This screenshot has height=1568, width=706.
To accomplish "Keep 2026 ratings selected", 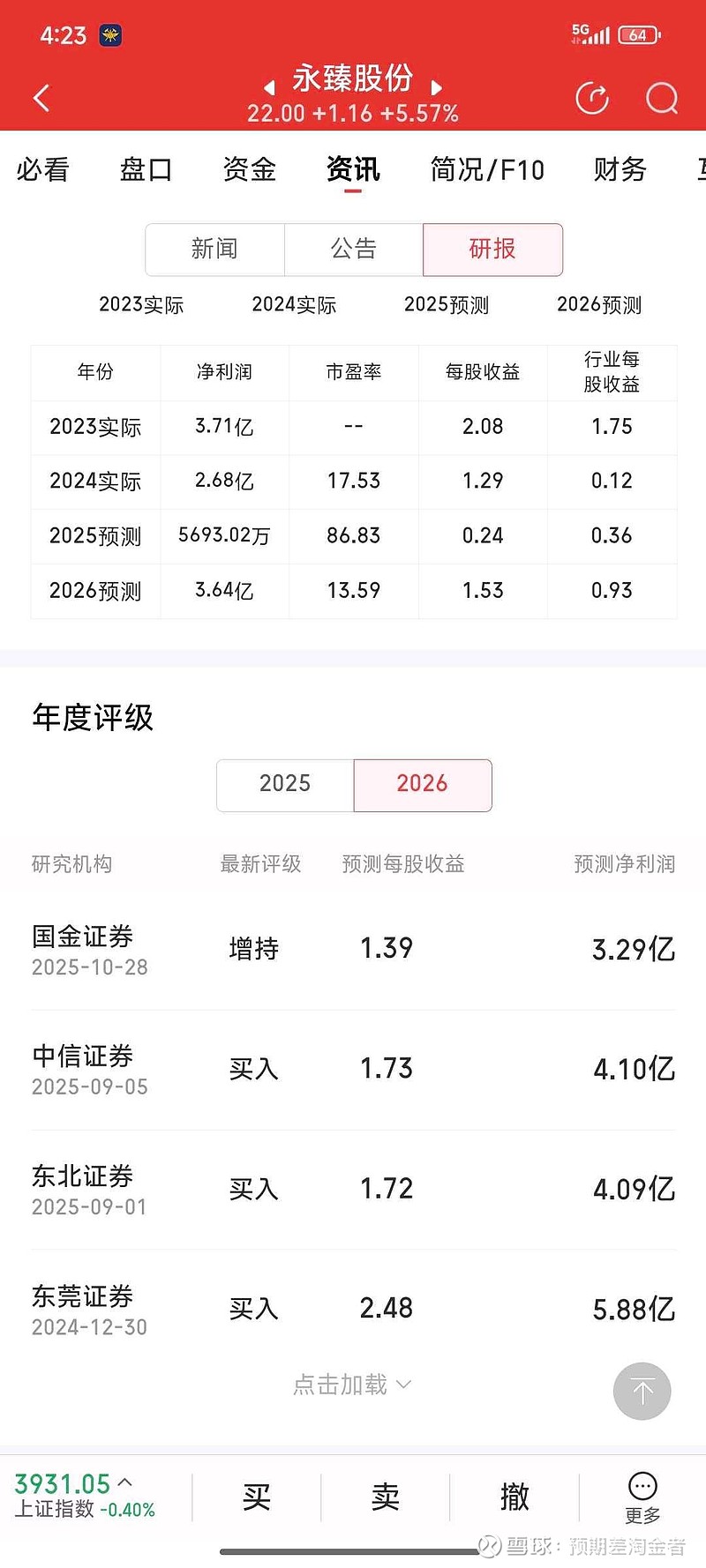I will 422,784.
